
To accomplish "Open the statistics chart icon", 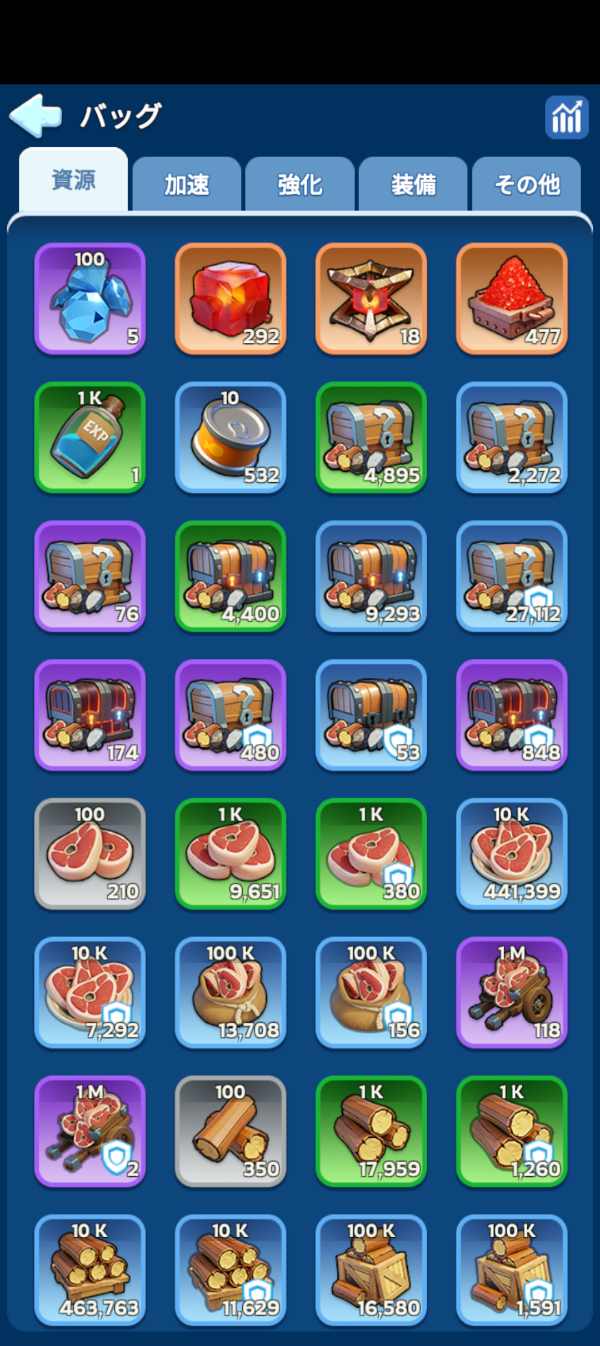I will (x=566, y=118).
